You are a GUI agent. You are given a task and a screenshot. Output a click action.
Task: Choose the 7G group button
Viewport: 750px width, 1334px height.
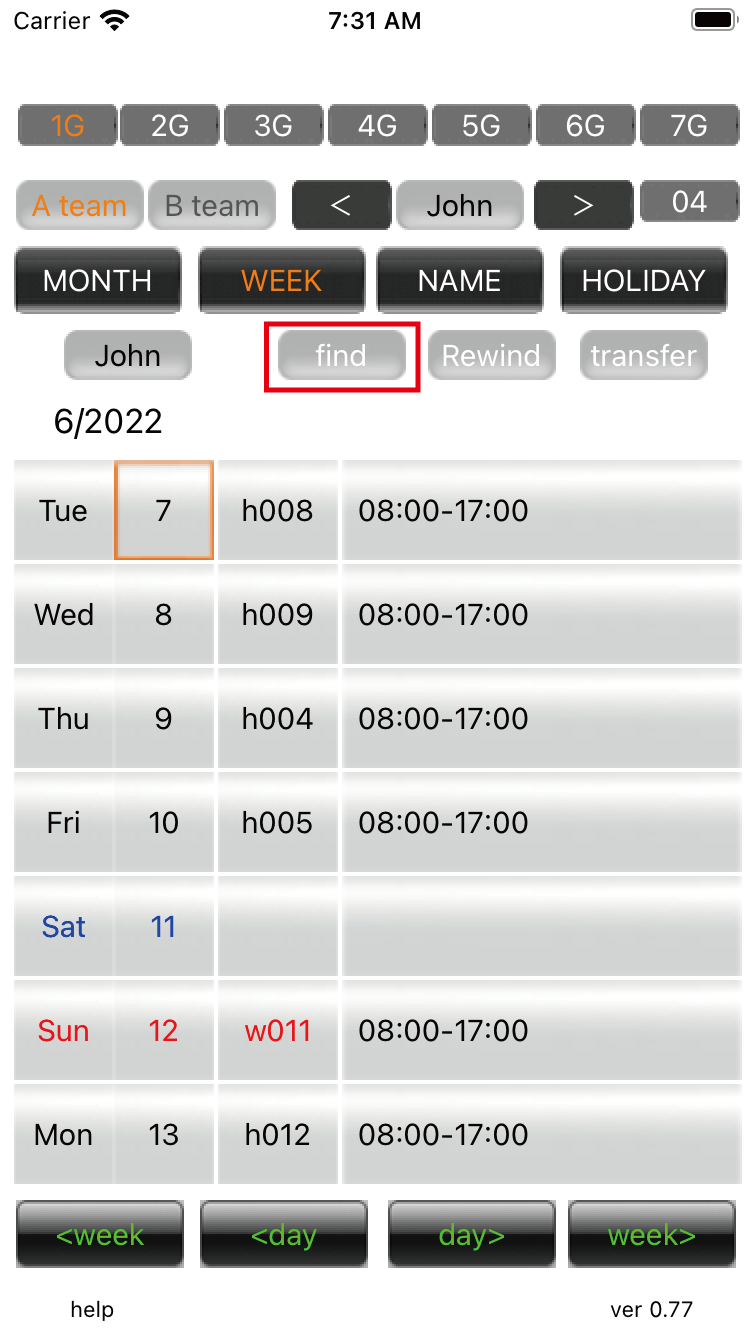(x=689, y=126)
